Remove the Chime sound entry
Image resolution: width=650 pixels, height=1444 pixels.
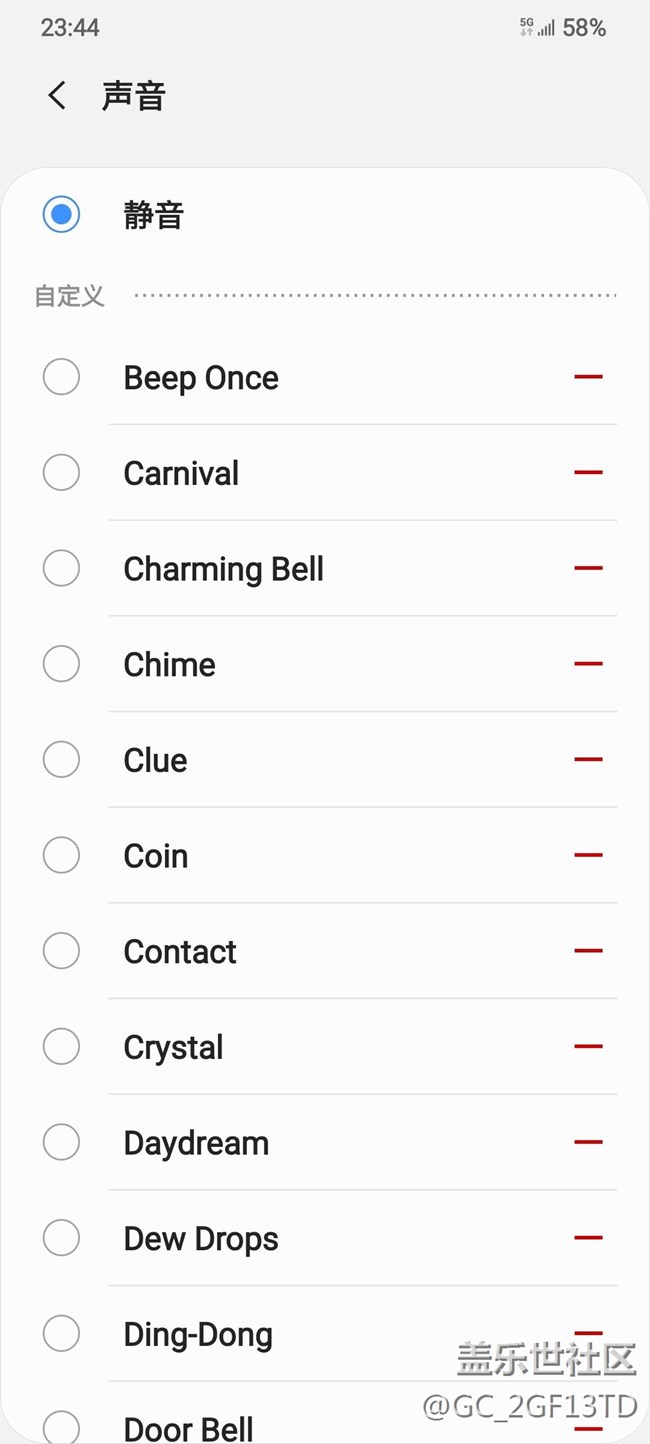click(588, 664)
